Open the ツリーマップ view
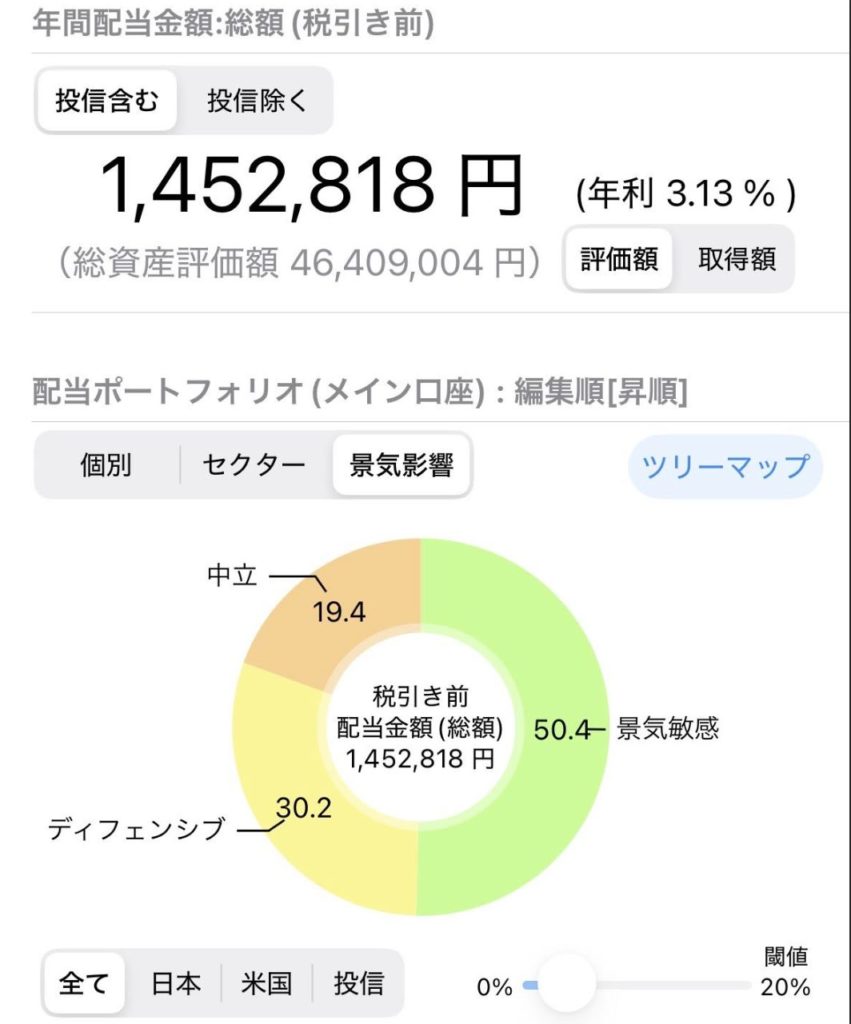The image size is (851, 1024). [725, 466]
